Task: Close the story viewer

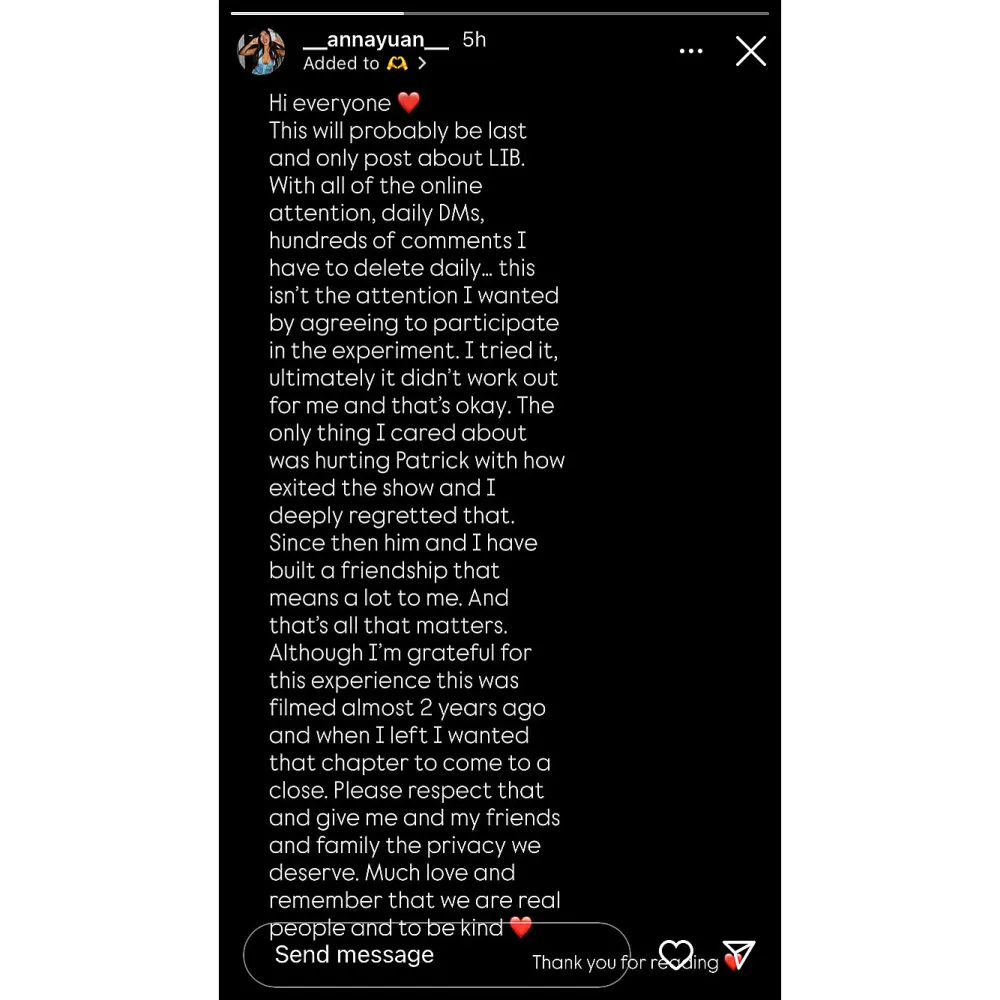Action: coord(750,52)
